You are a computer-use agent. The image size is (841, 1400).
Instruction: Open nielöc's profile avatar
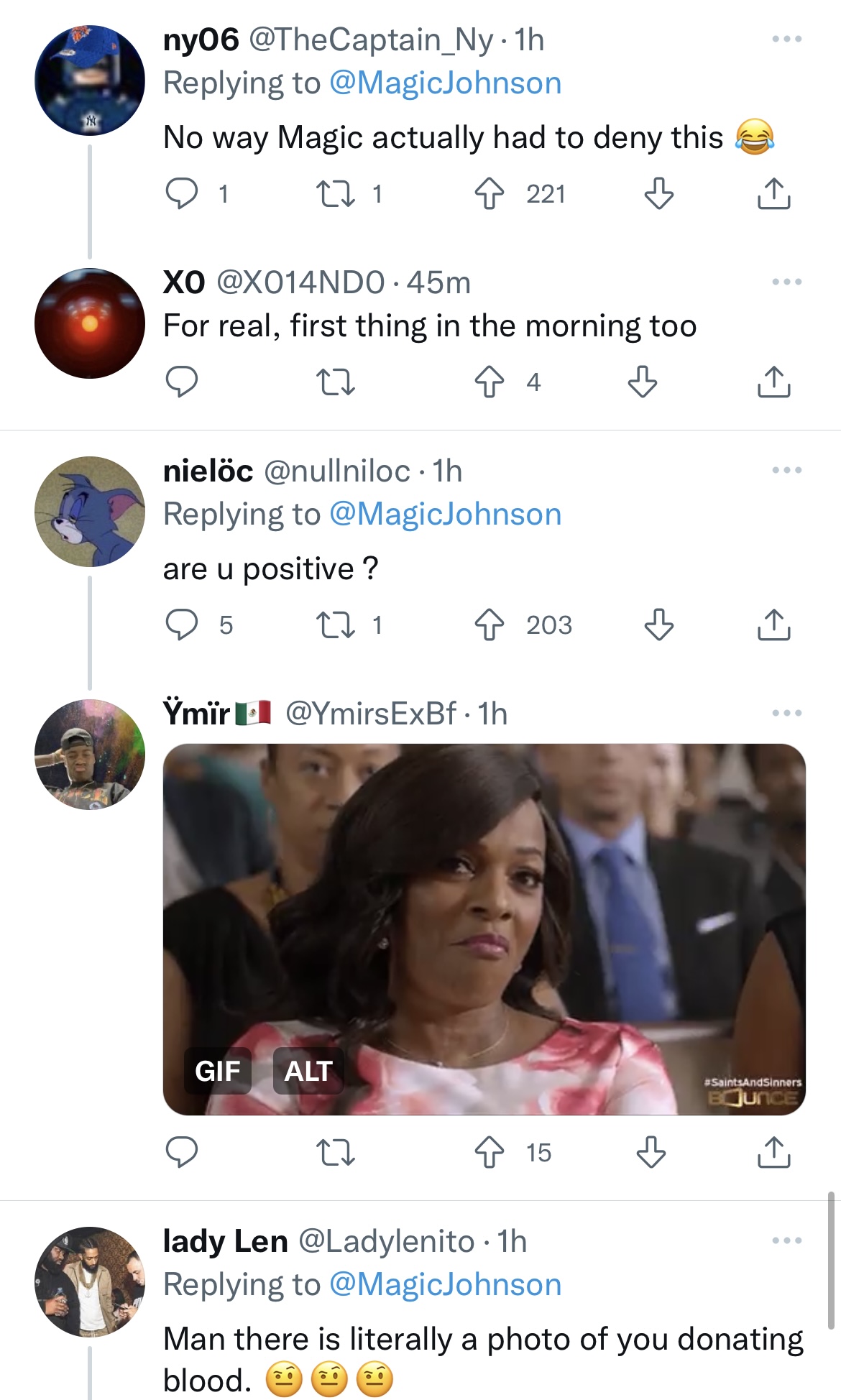click(x=90, y=512)
